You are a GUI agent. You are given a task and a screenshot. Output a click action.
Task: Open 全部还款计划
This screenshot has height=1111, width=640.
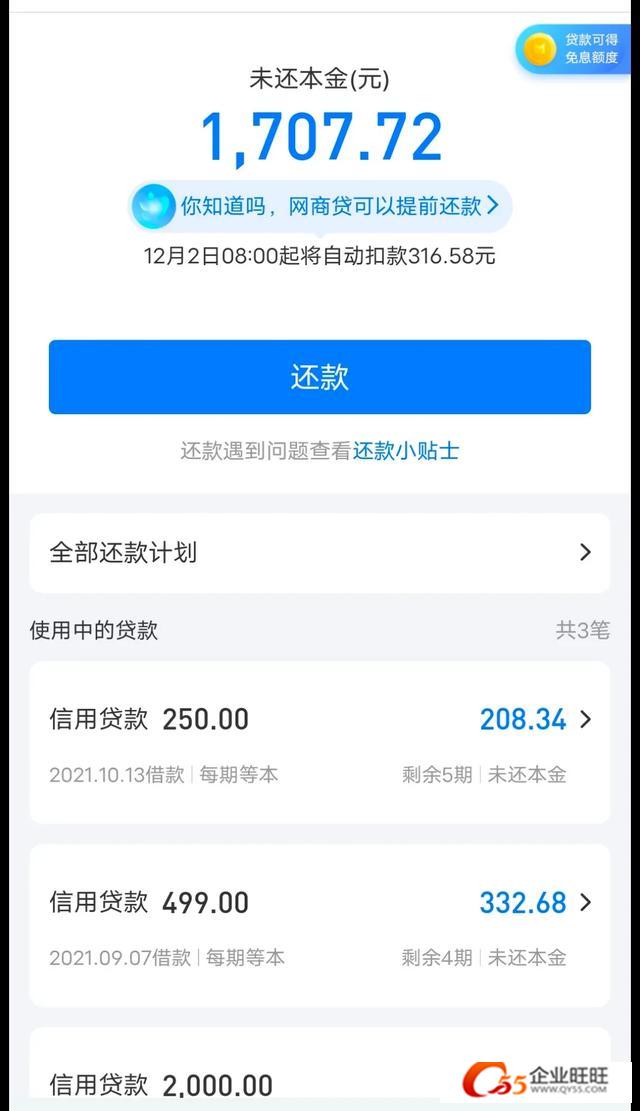(320, 553)
